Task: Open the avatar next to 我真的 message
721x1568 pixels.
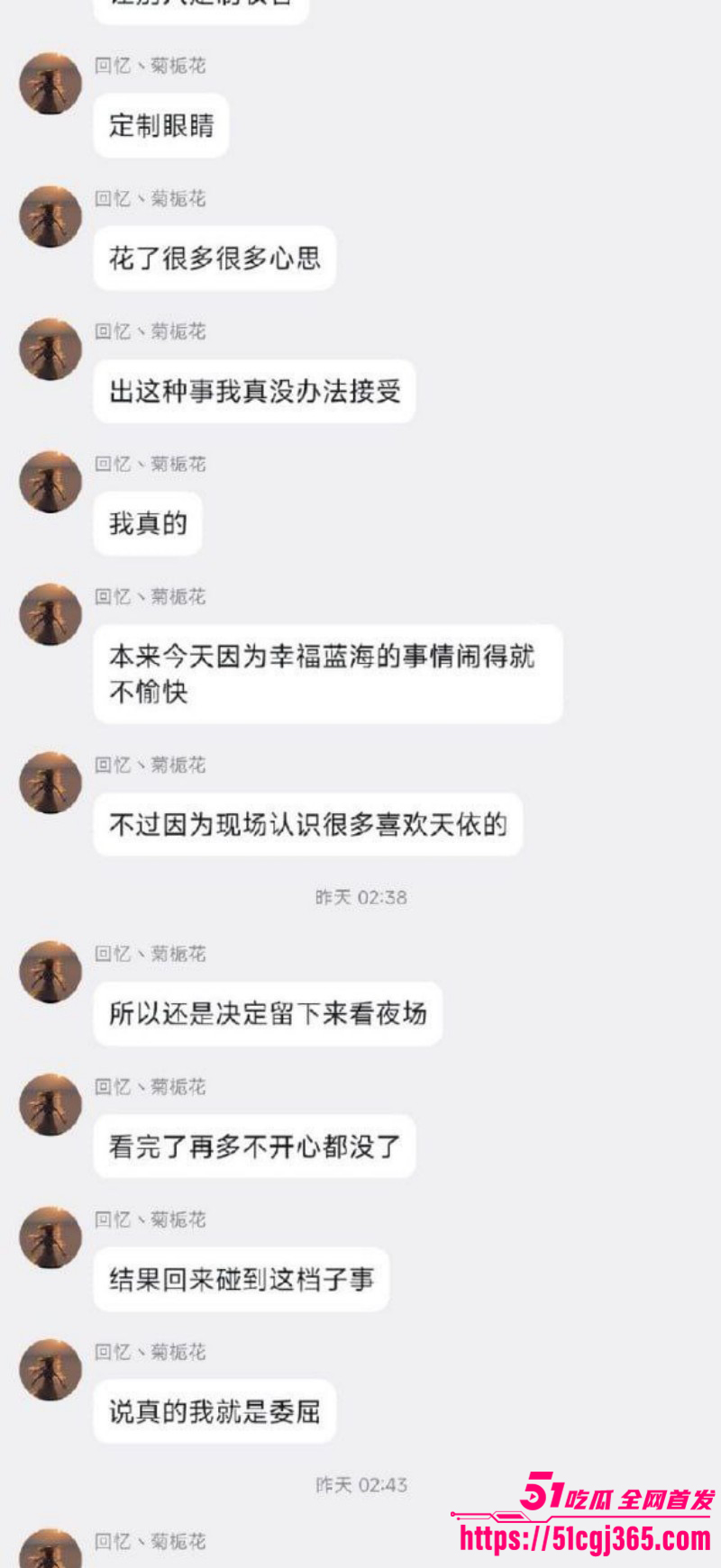Action: (x=50, y=481)
